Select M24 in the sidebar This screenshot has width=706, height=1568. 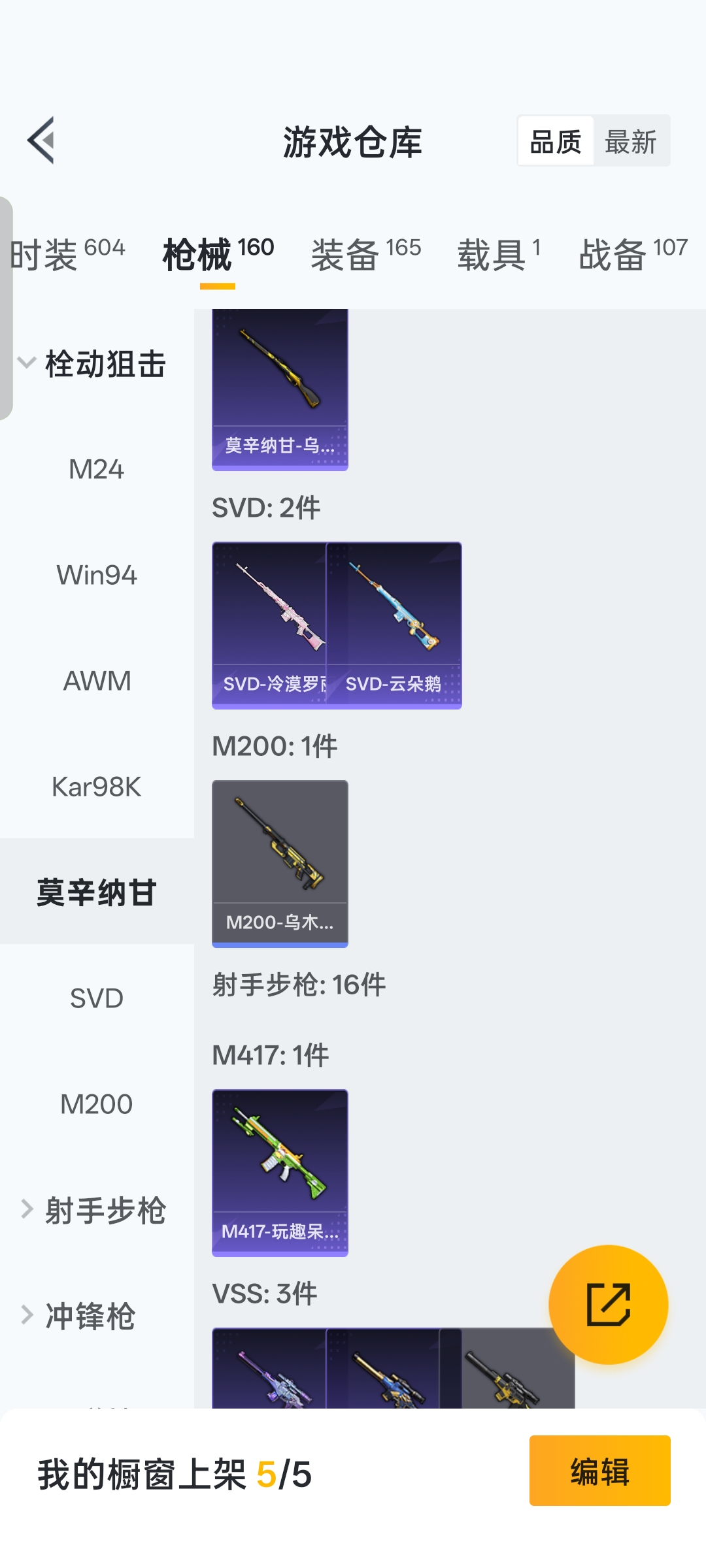[97, 470]
